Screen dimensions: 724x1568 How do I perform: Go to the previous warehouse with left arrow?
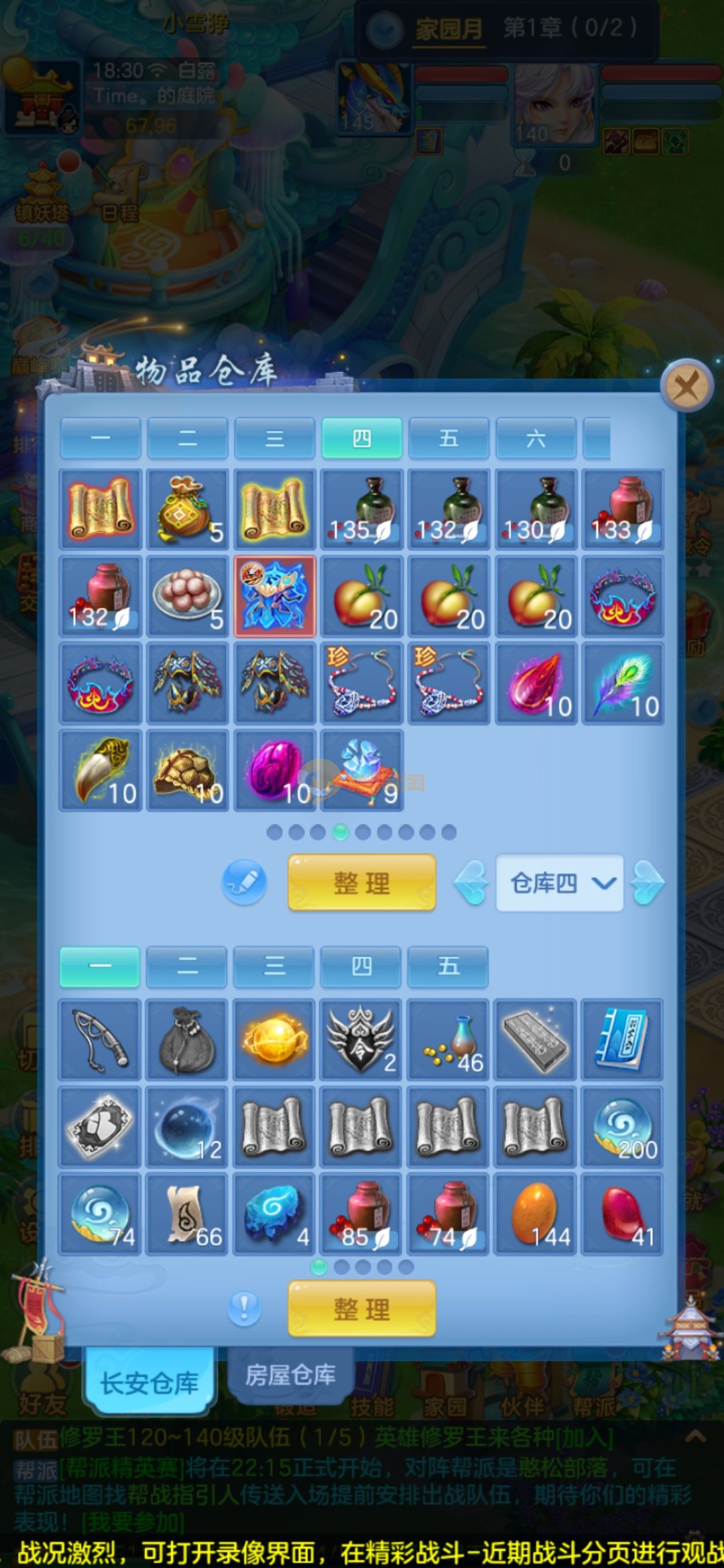click(x=471, y=883)
